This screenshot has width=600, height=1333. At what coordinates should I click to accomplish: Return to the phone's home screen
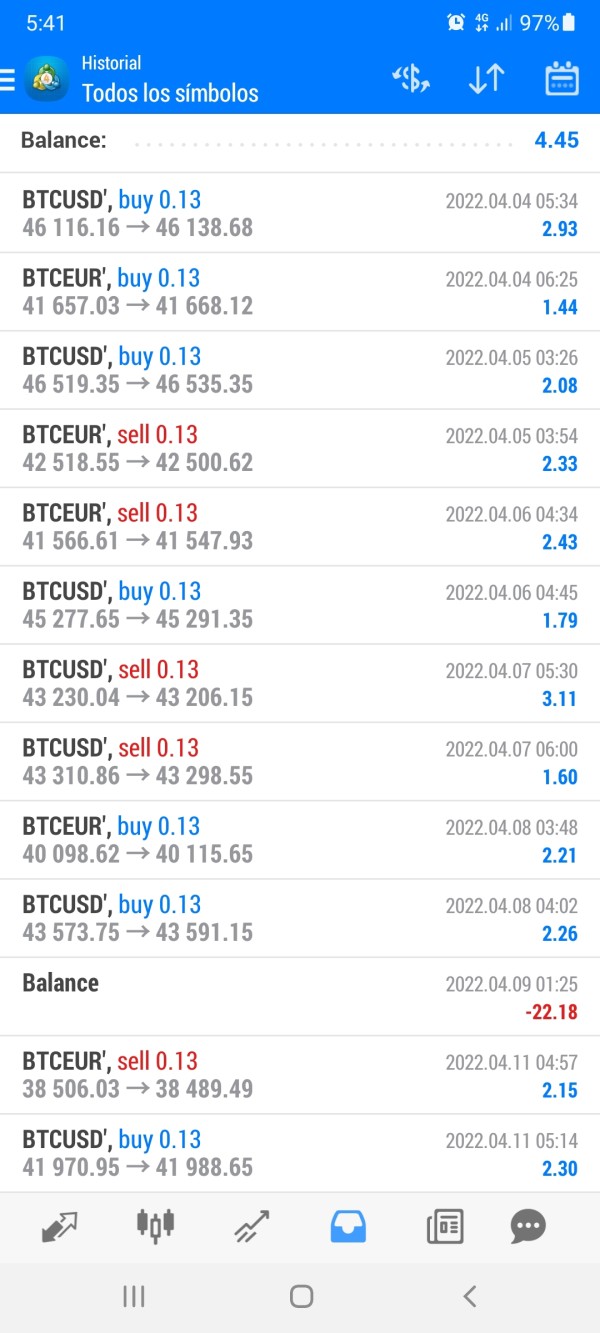point(301,1297)
